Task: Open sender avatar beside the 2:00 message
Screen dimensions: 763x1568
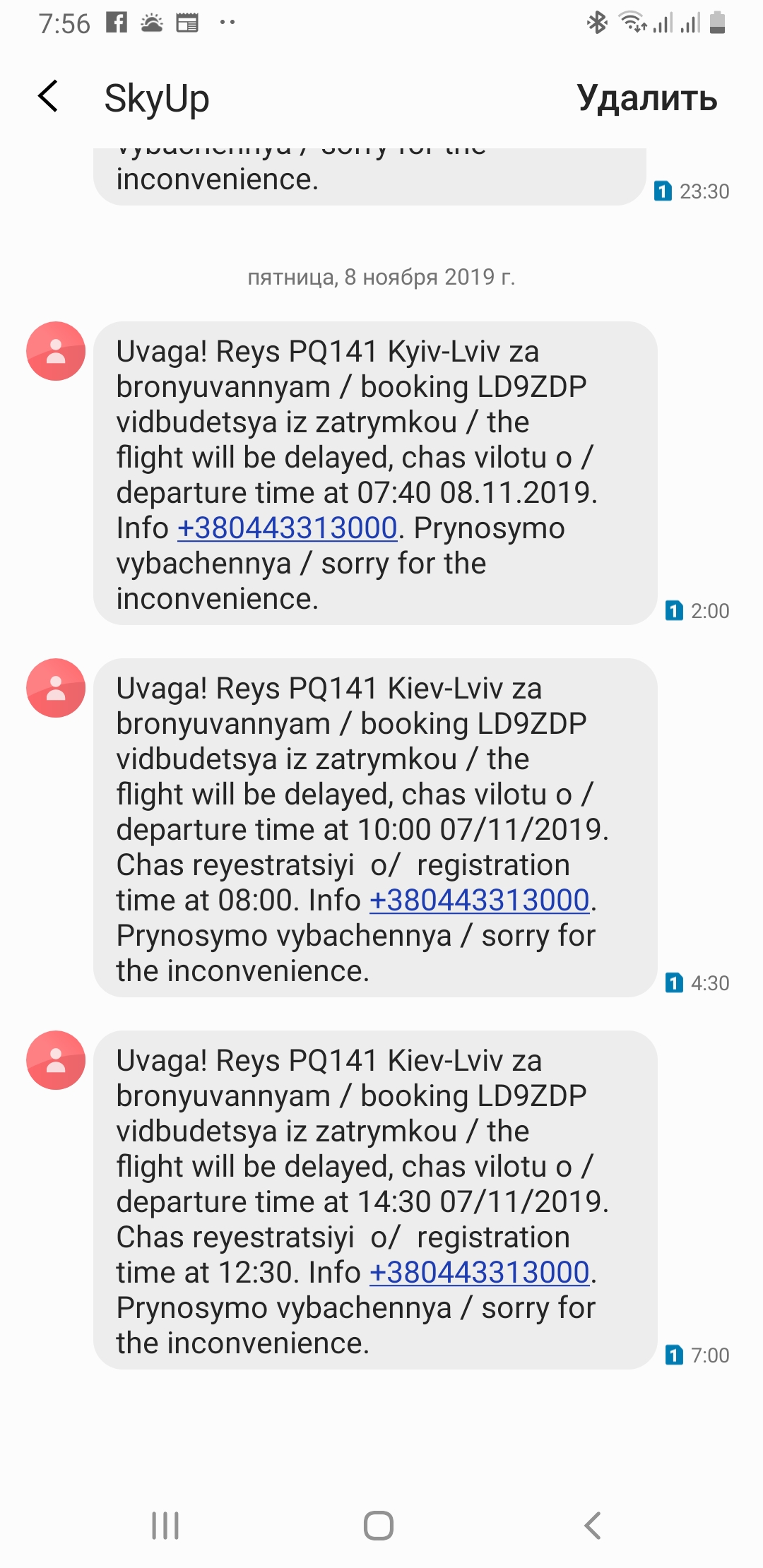Action: coord(56,352)
